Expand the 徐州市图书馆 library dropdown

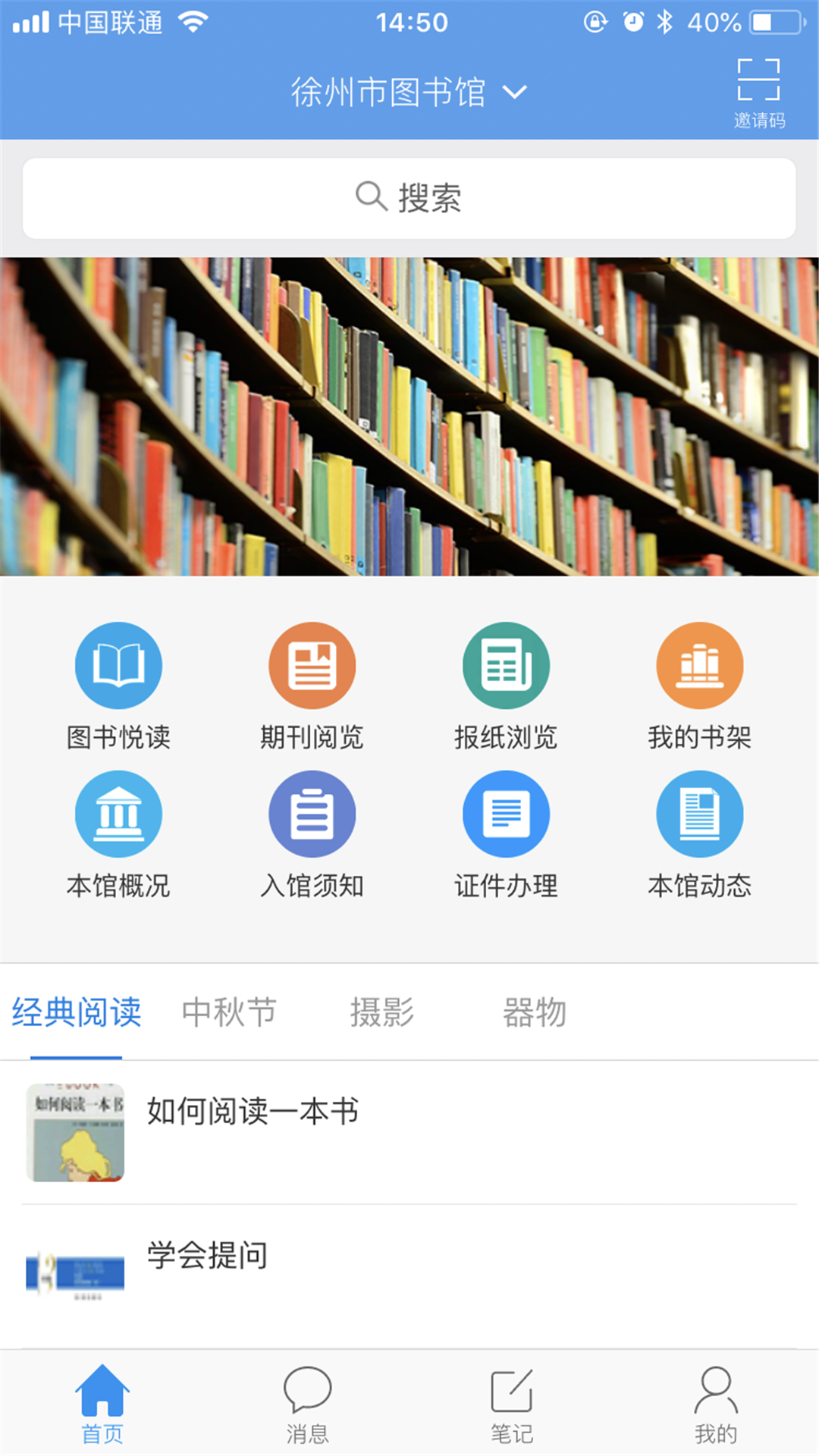pyautogui.click(x=408, y=93)
